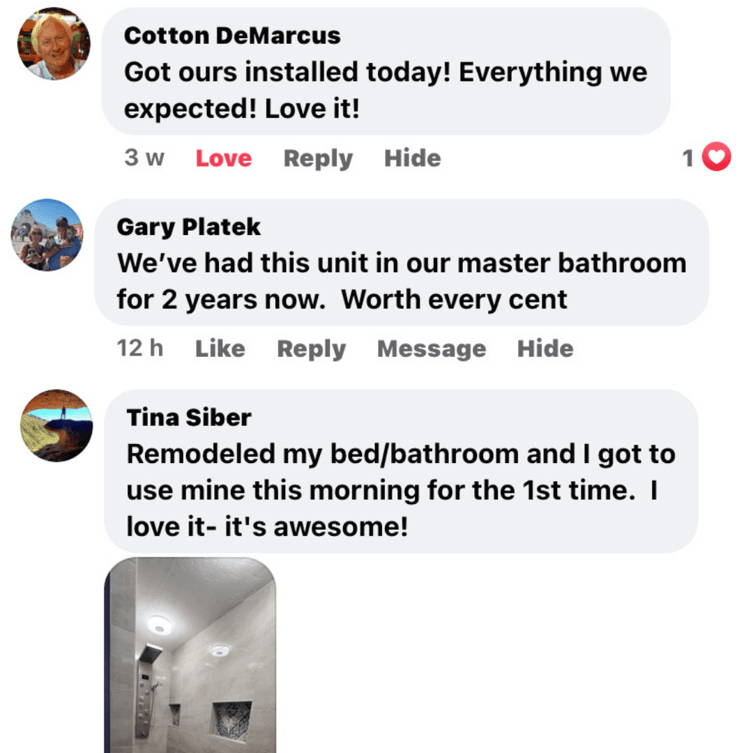Message Gary Platek
Viewport: 753px width, 753px height.
click(431, 349)
